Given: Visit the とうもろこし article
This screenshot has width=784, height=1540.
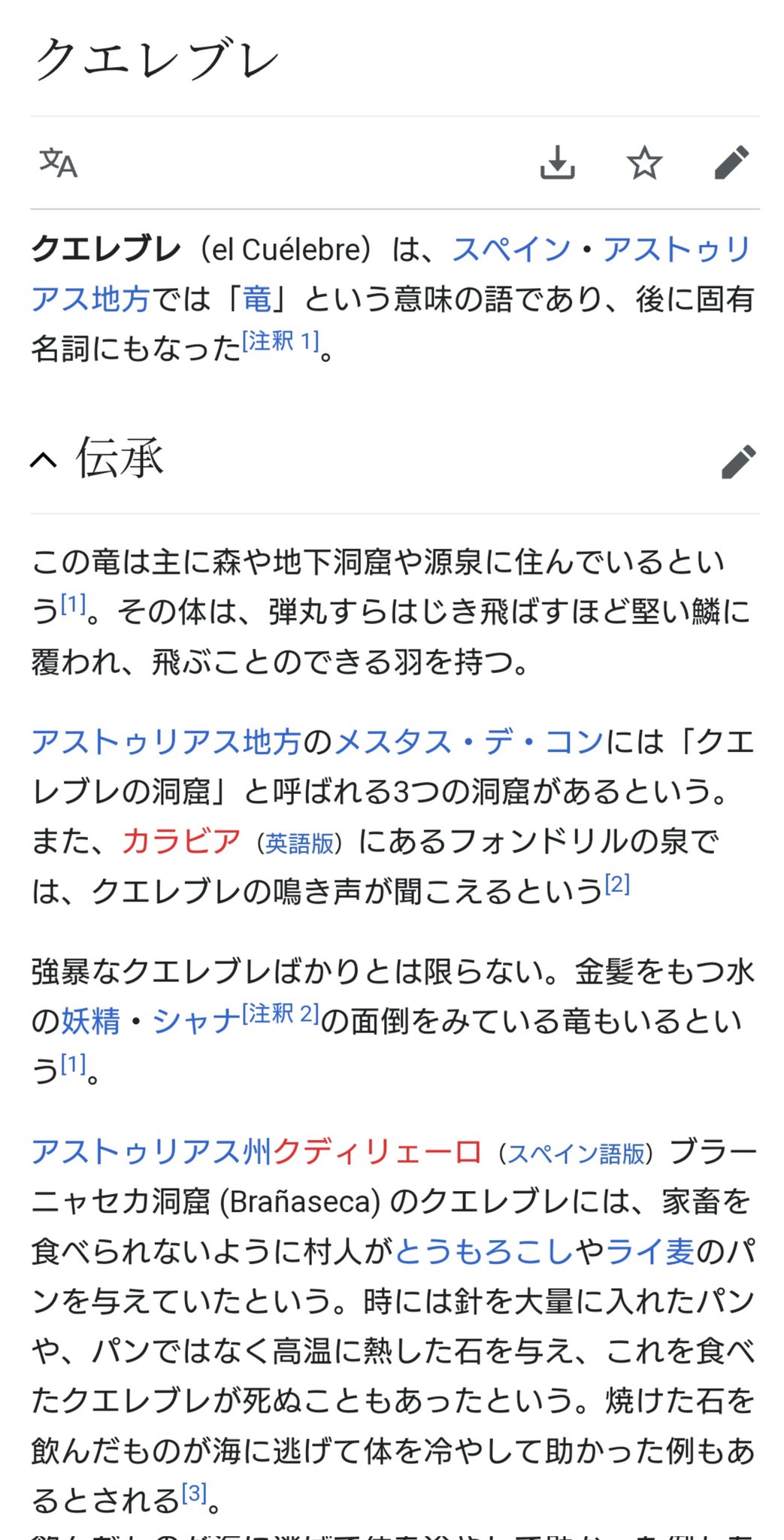Looking at the screenshot, I should tap(484, 1251).
